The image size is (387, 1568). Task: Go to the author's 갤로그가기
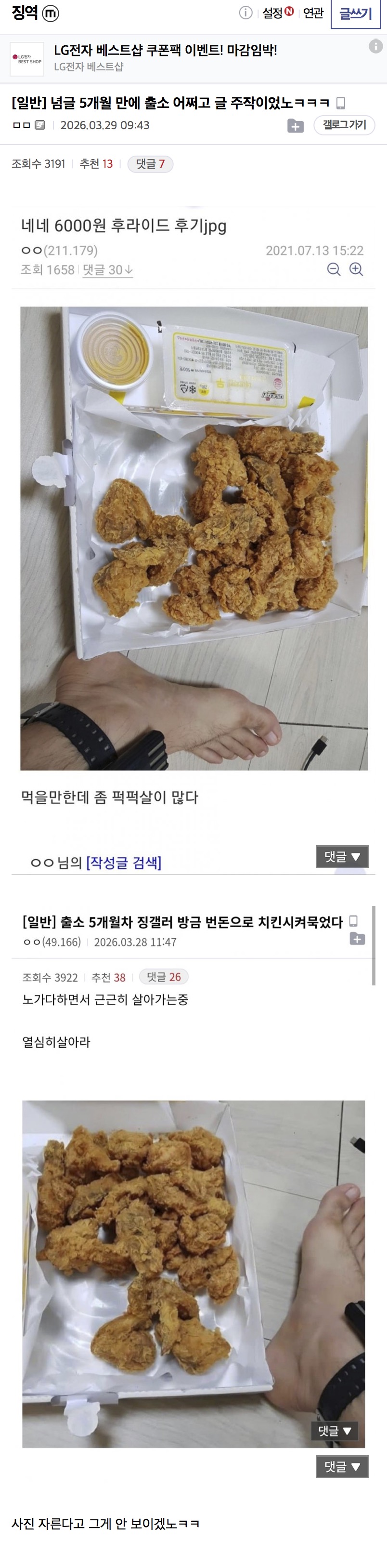(x=345, y=125)
